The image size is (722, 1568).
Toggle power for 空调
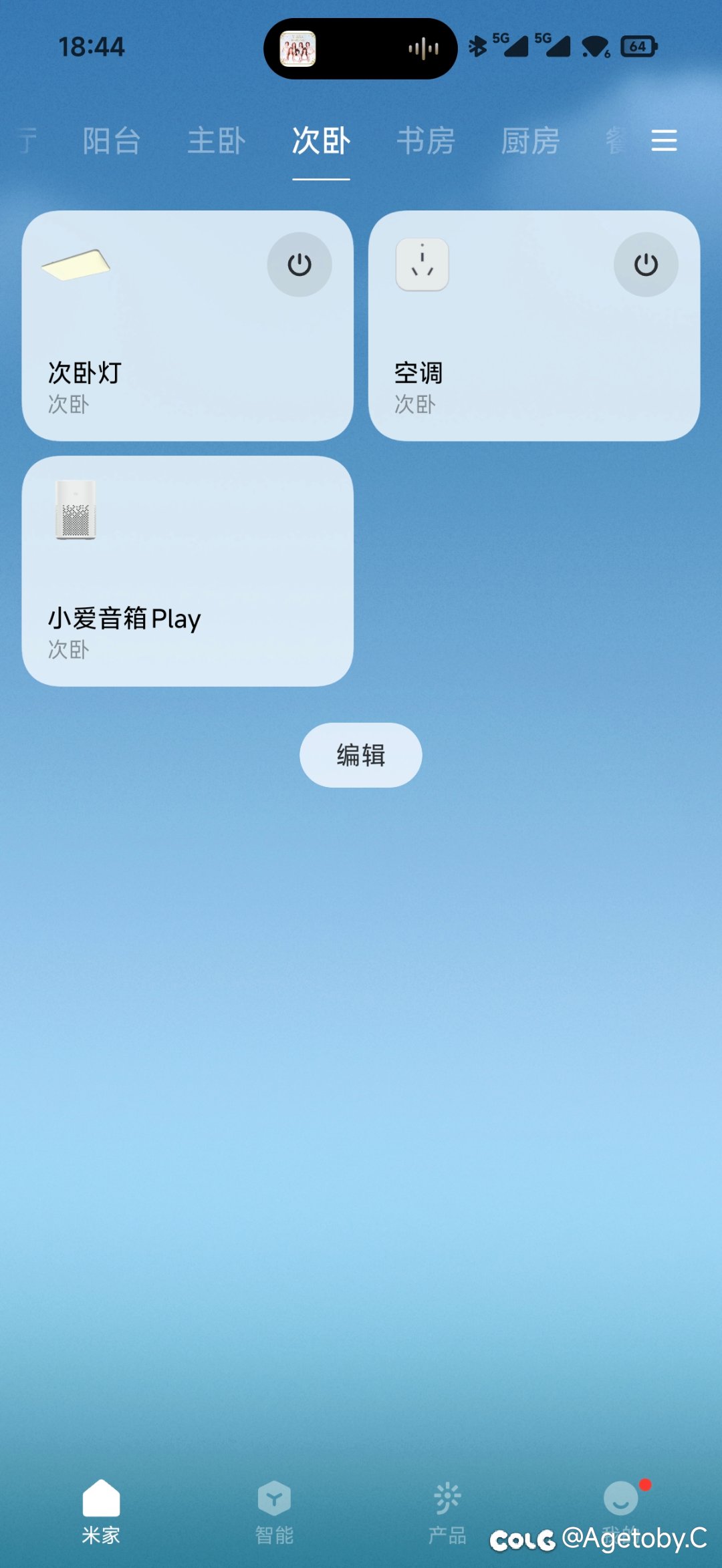click(645, 265)
